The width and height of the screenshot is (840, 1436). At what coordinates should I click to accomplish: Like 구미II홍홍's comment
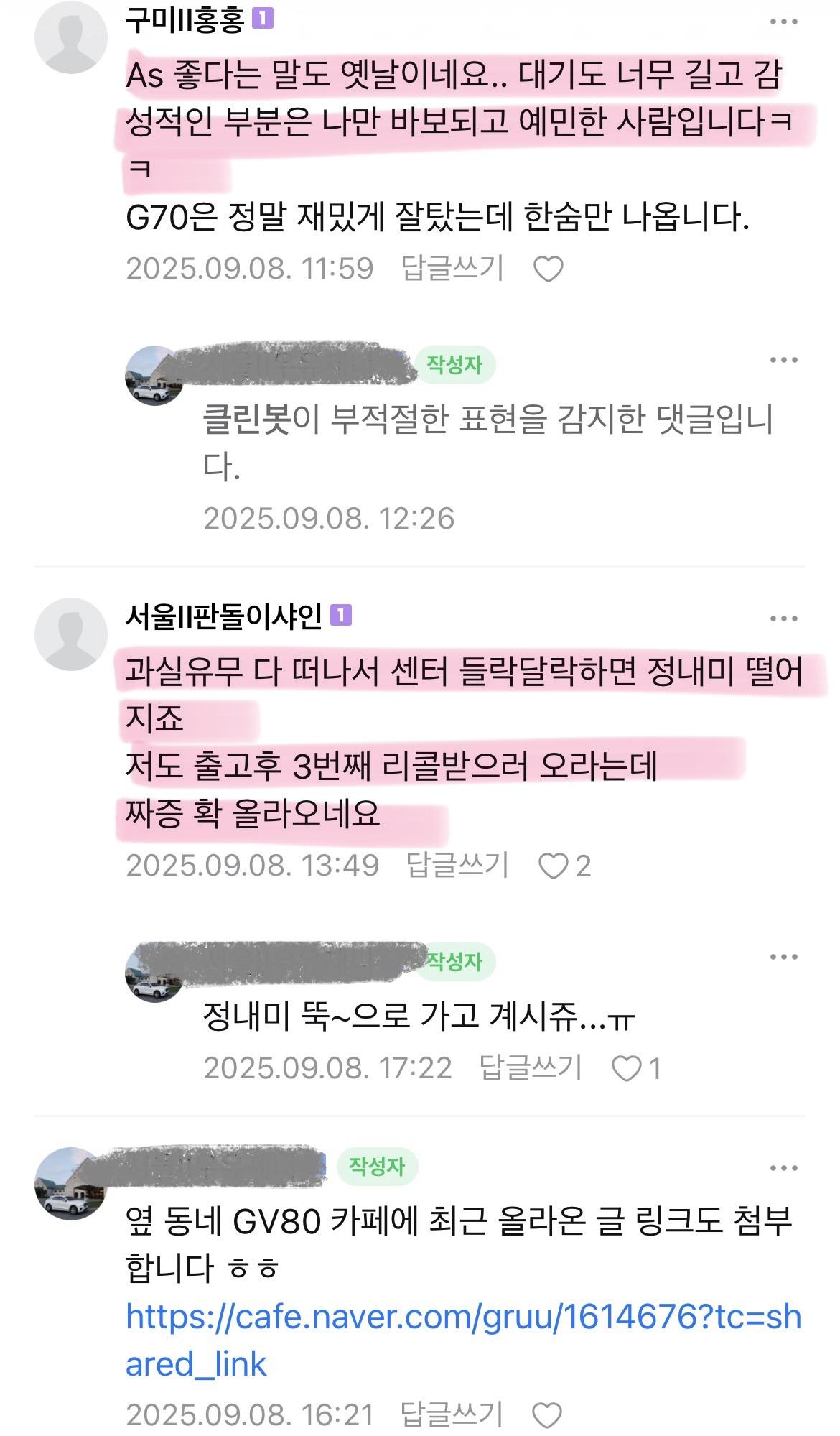549,269
